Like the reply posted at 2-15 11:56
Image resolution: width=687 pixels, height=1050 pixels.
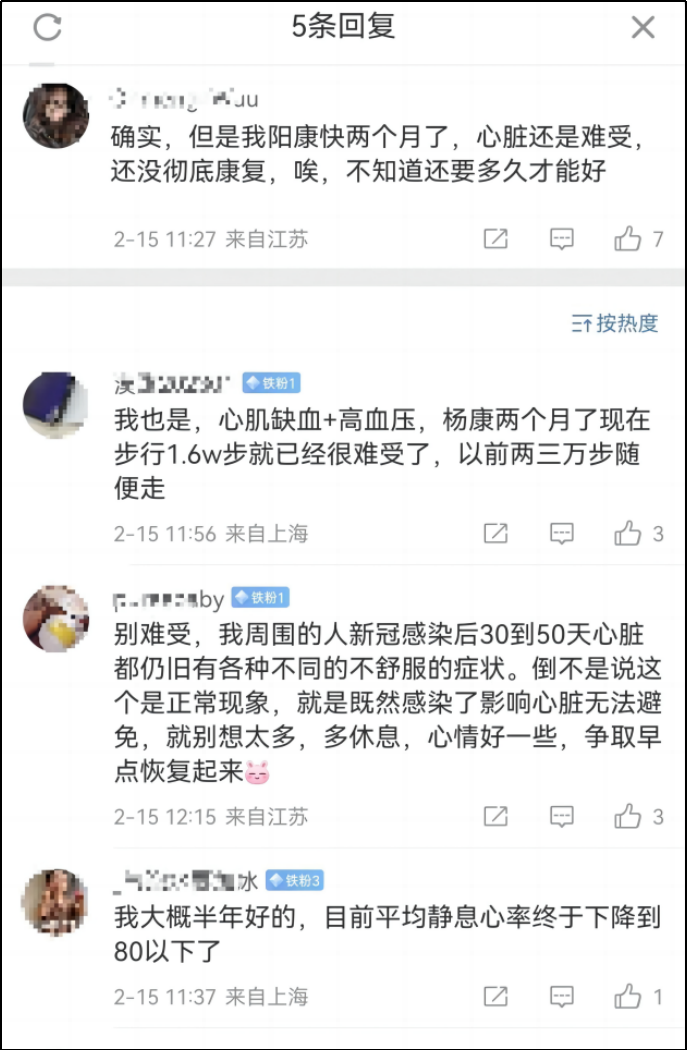tap(628, 534)
